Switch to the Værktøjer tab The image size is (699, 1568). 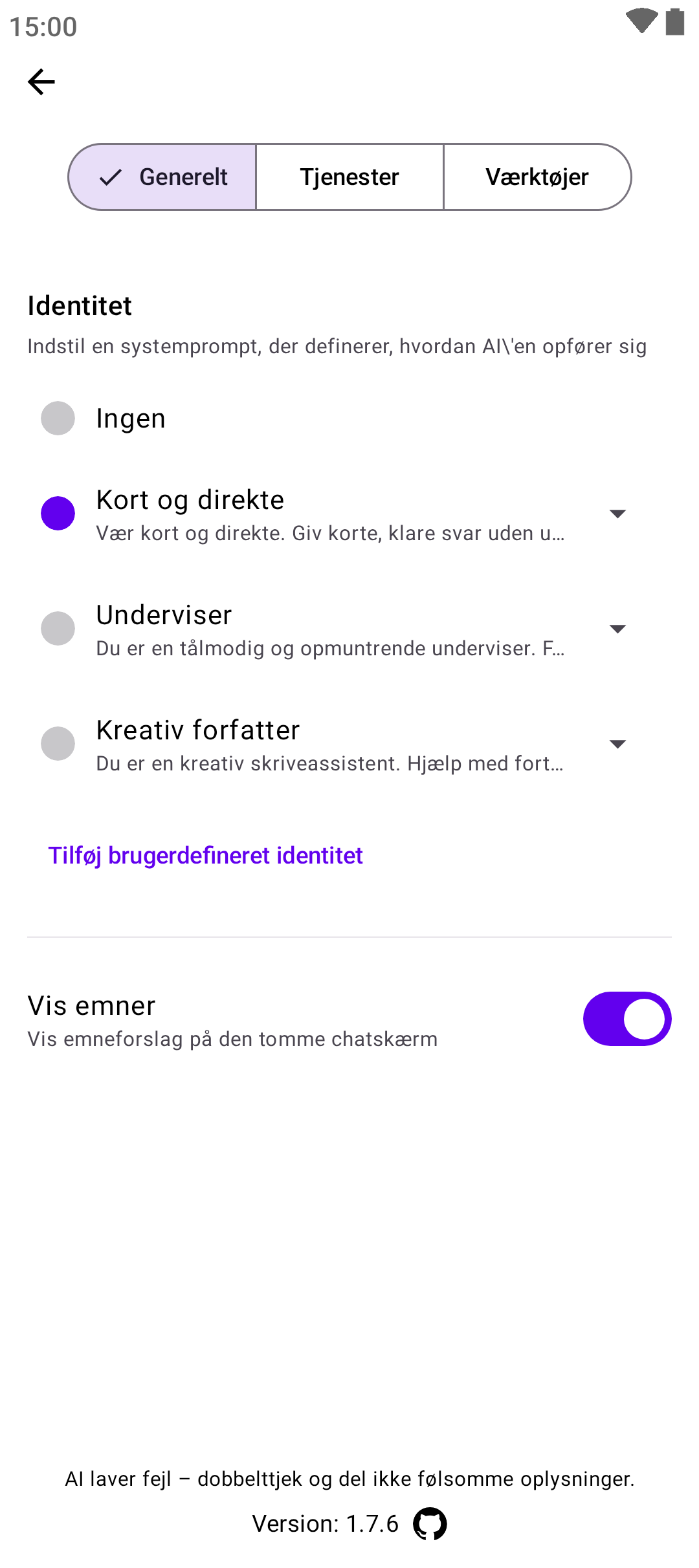[x=537, y=177]
